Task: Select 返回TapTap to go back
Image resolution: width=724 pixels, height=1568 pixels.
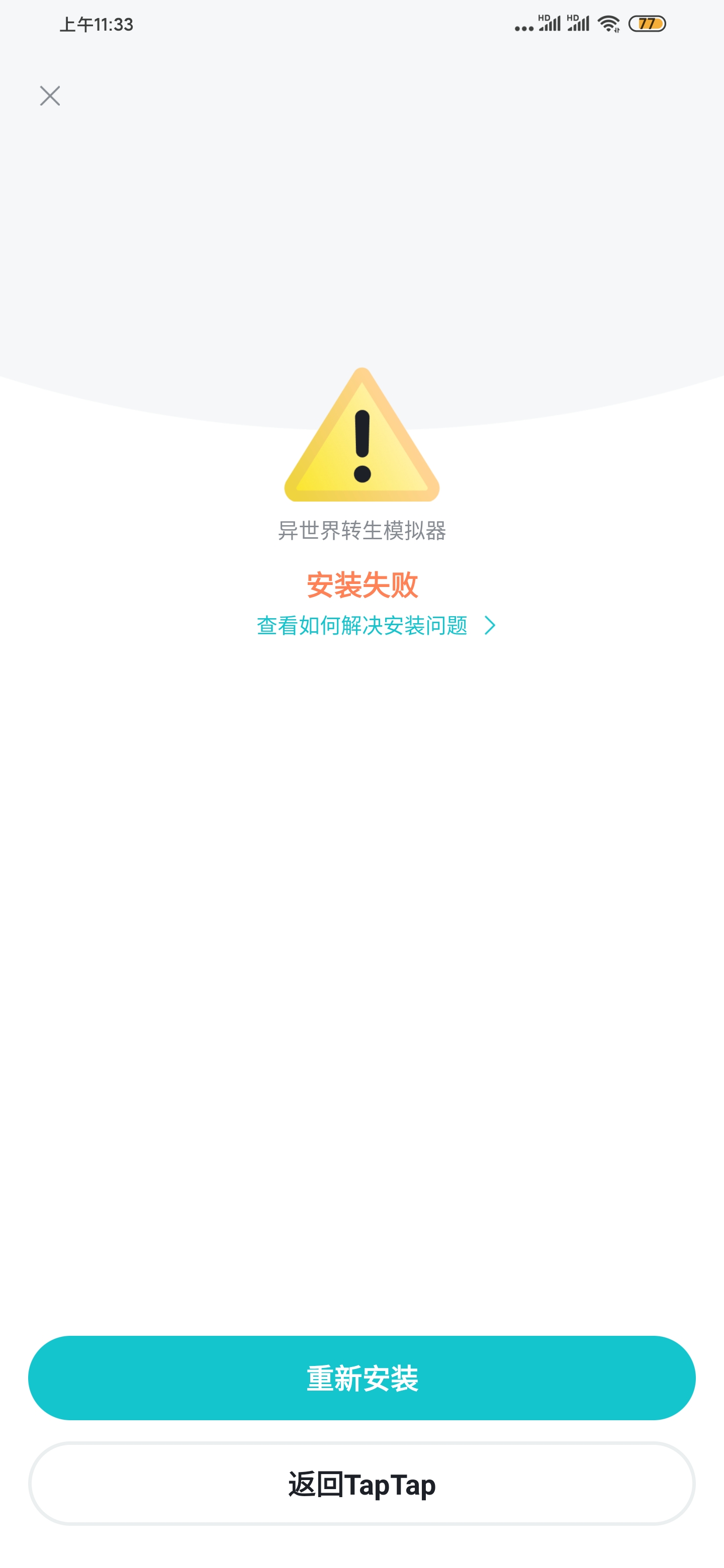Action: point(361,1483)
